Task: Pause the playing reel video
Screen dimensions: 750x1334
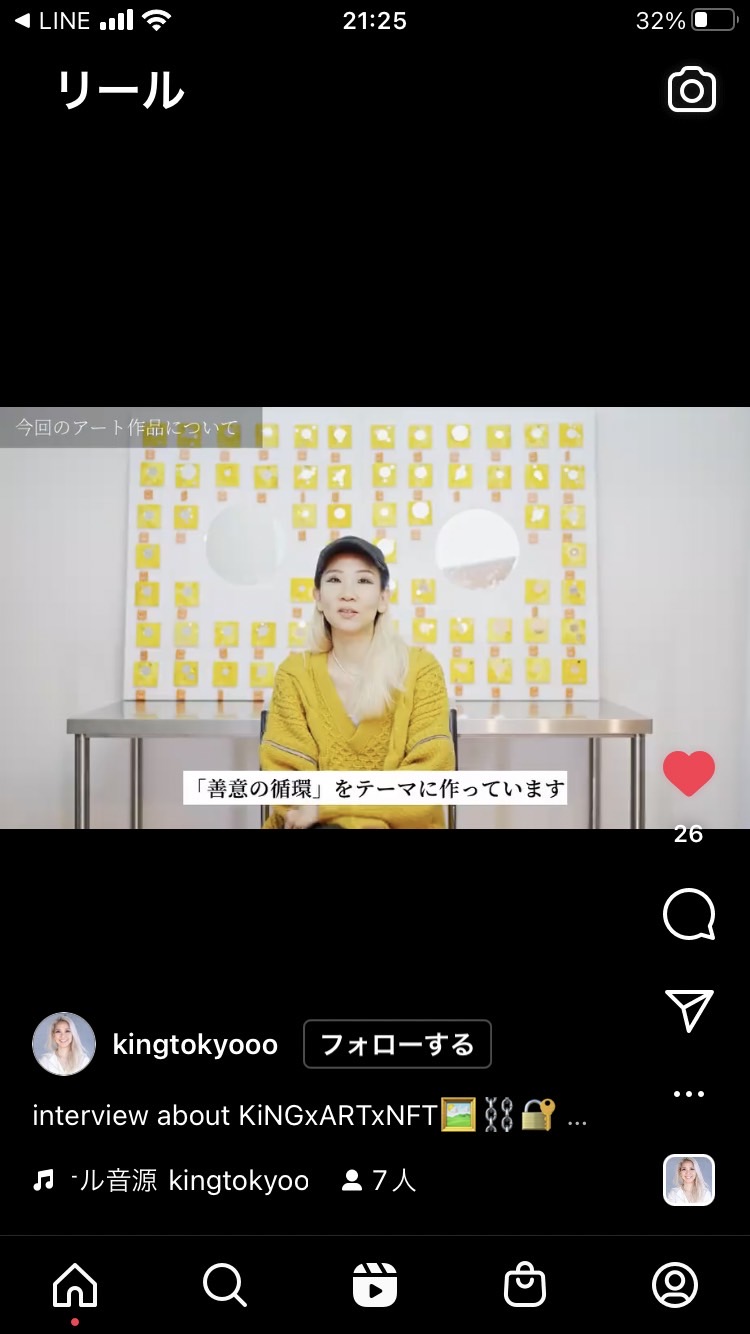Action: [375, 617]
